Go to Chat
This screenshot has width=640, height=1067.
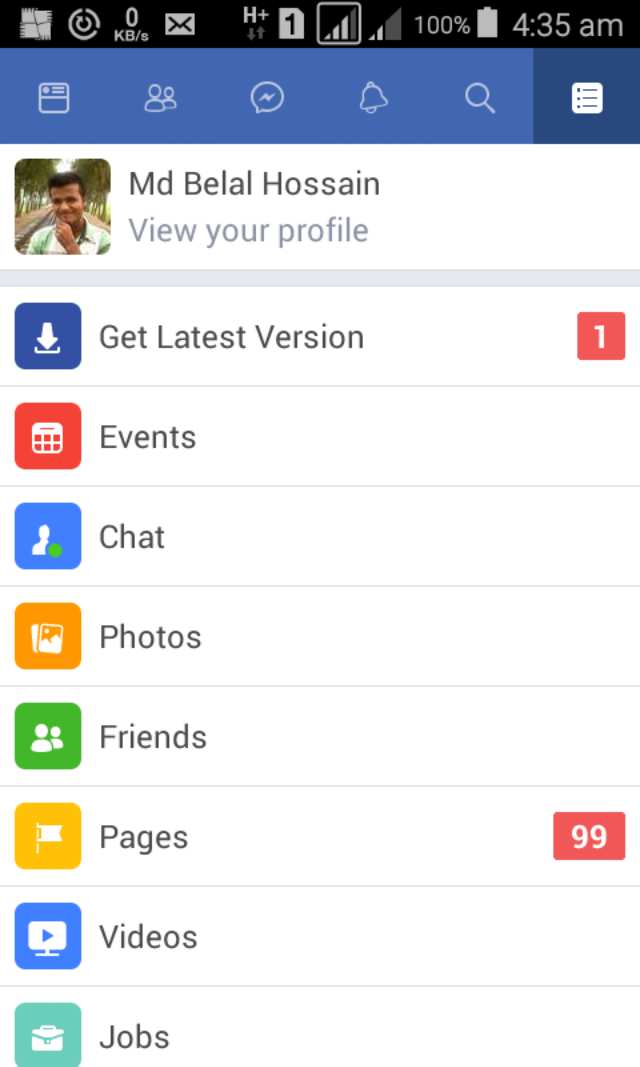(132, 537)
